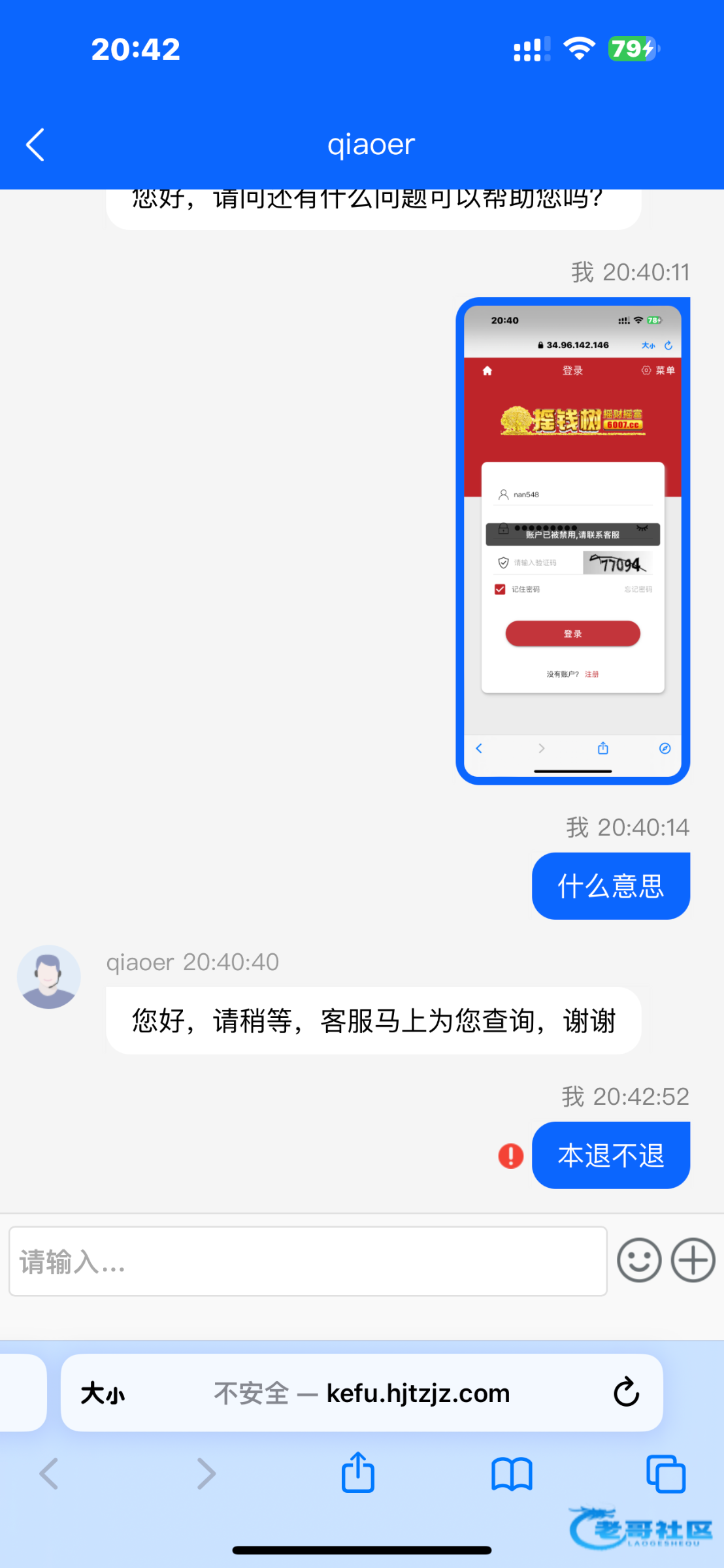Go back from the qiaoer chat
This screenshot has height=1568, width=724.
click(x=35, y=144)
